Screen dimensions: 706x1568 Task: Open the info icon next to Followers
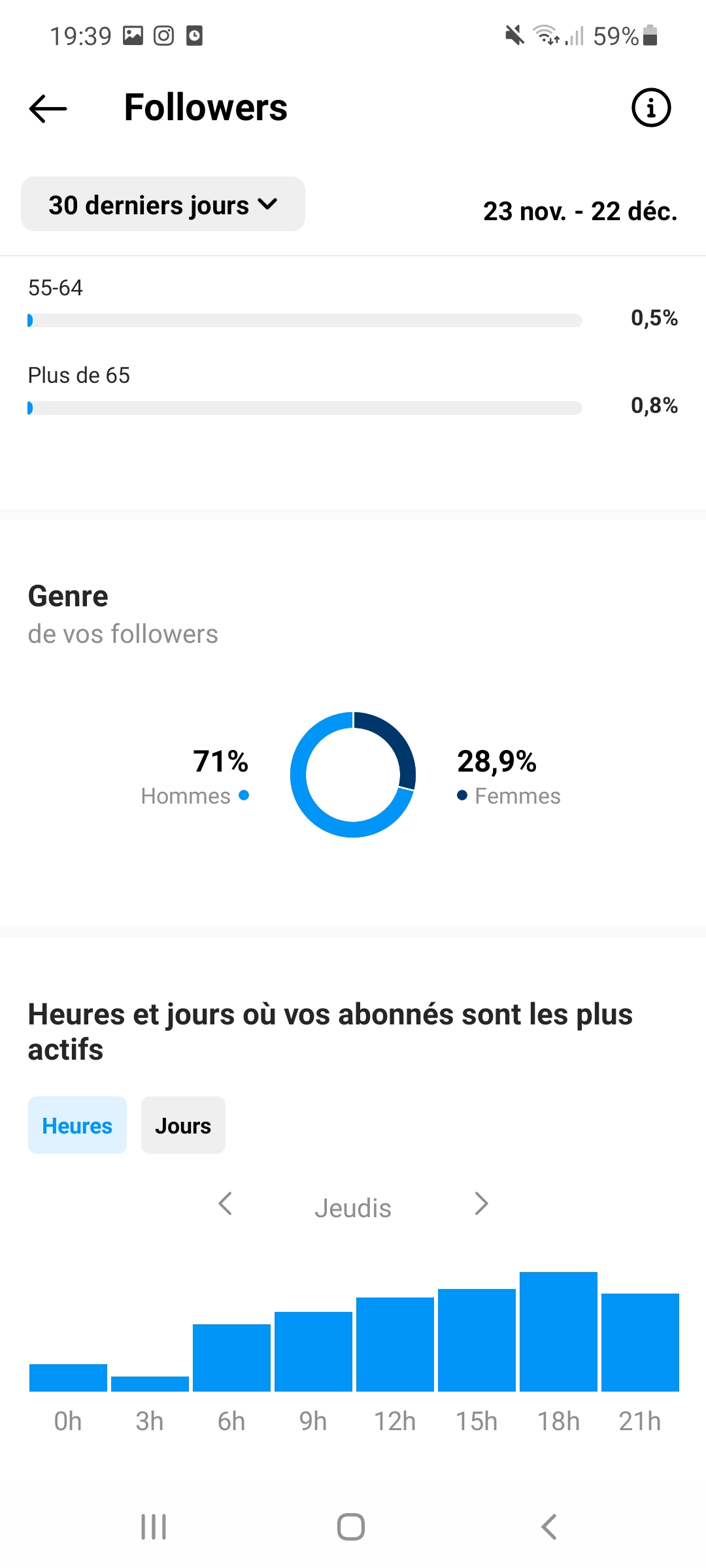[x=650, y=108]
